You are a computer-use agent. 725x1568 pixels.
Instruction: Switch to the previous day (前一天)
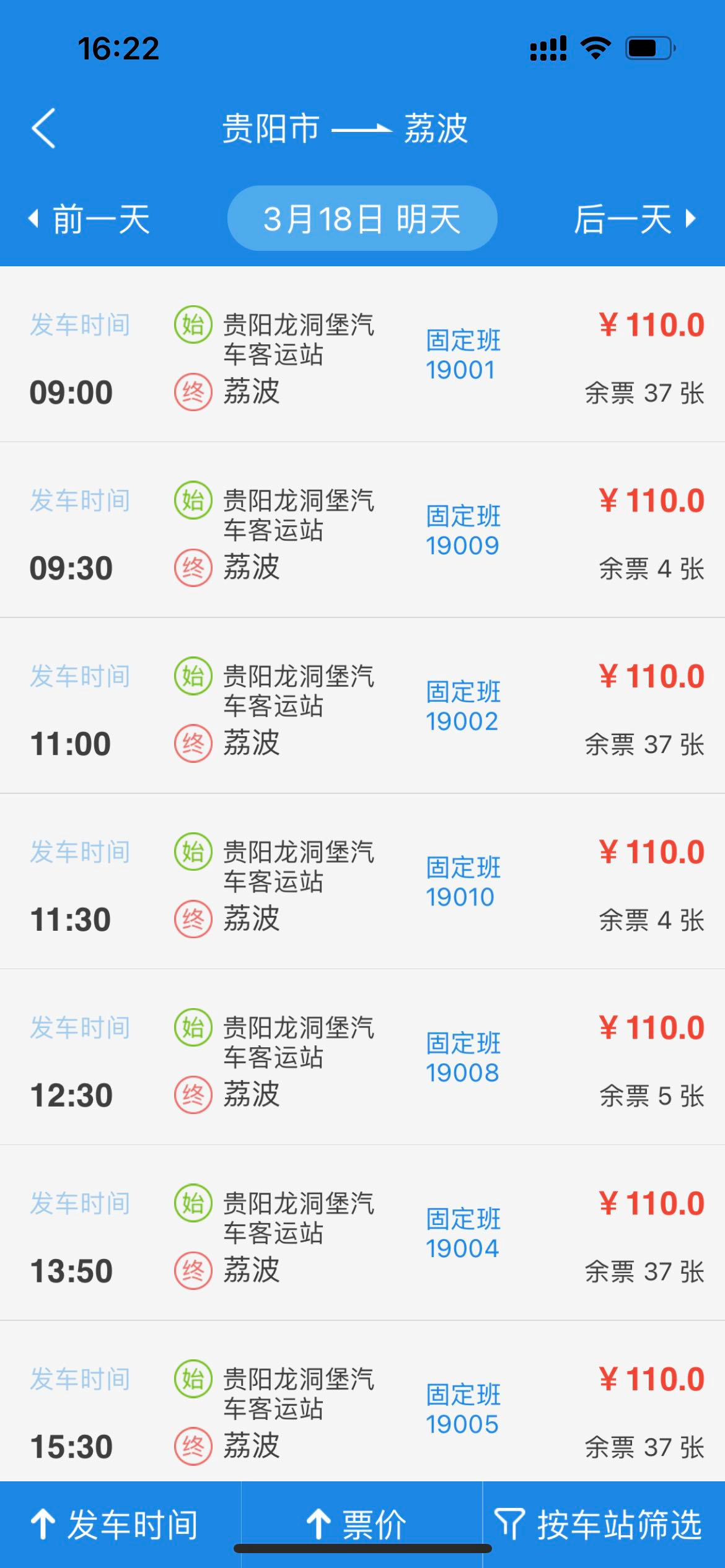click(x=90, y=219)
